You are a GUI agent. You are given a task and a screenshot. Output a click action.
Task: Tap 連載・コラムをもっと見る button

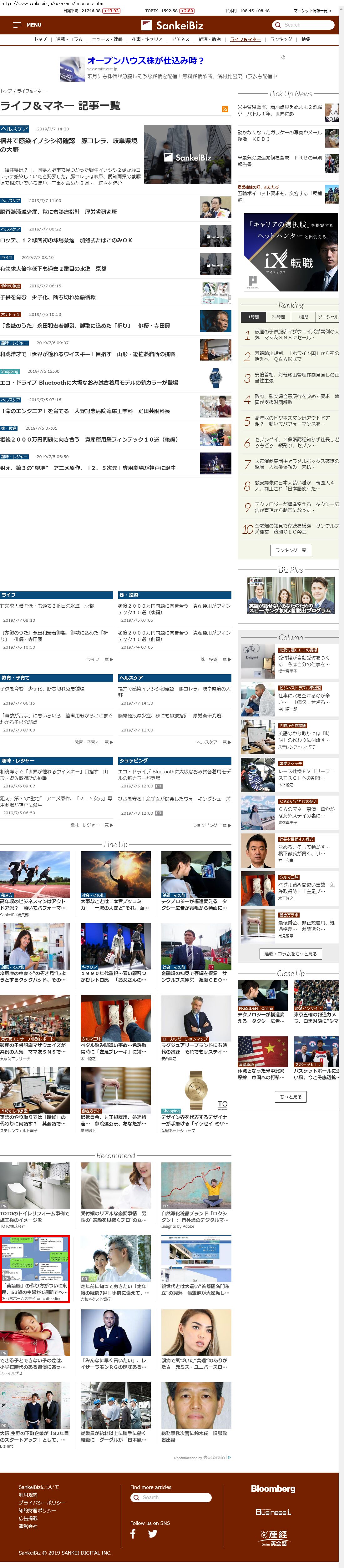coord(290,954)
